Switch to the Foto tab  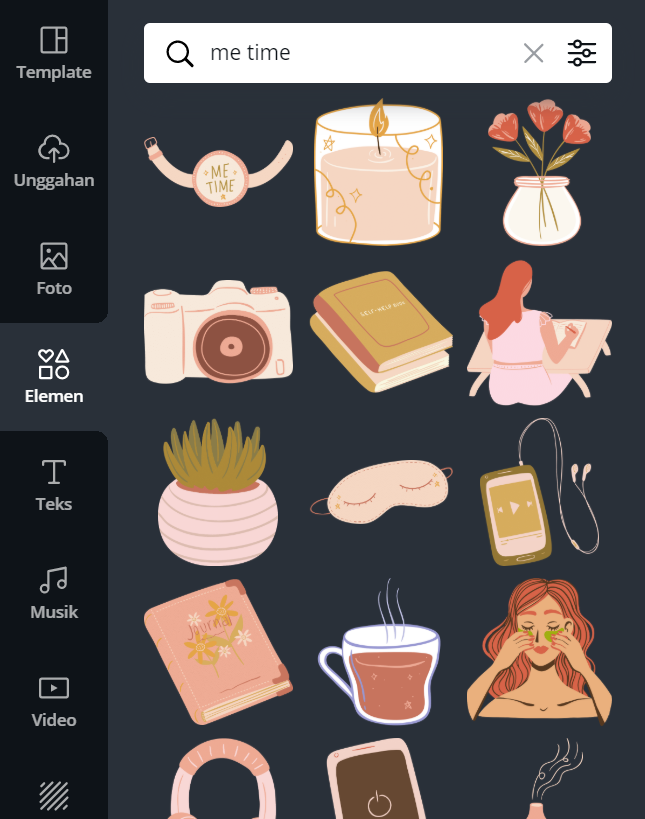[54, 269]
